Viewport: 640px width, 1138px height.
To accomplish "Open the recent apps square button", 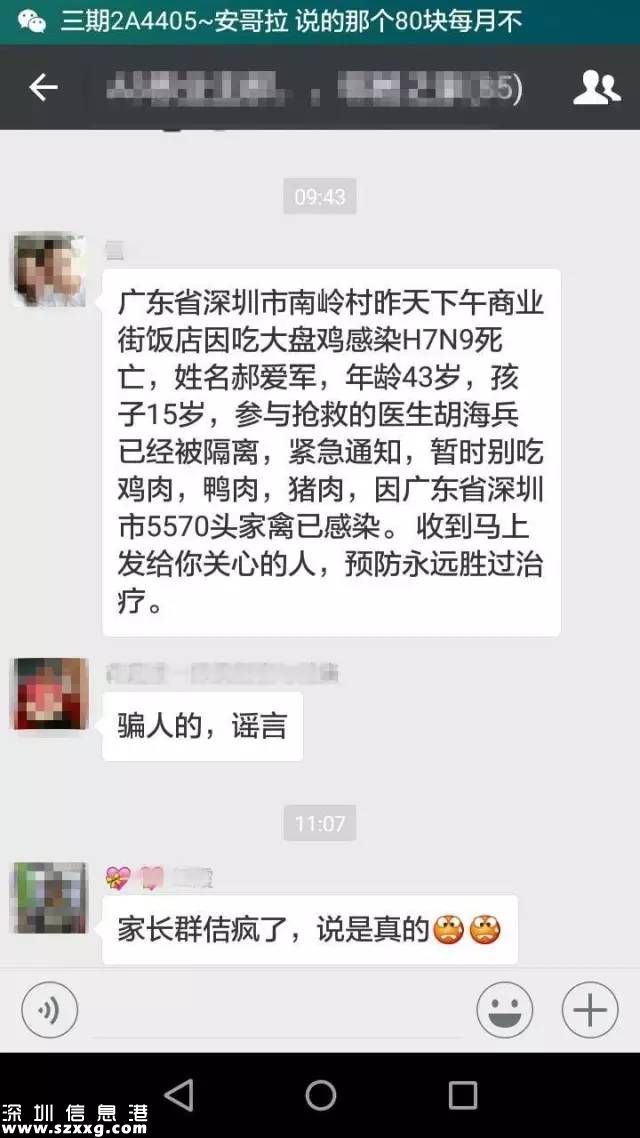I will (x=462, y=1094).
